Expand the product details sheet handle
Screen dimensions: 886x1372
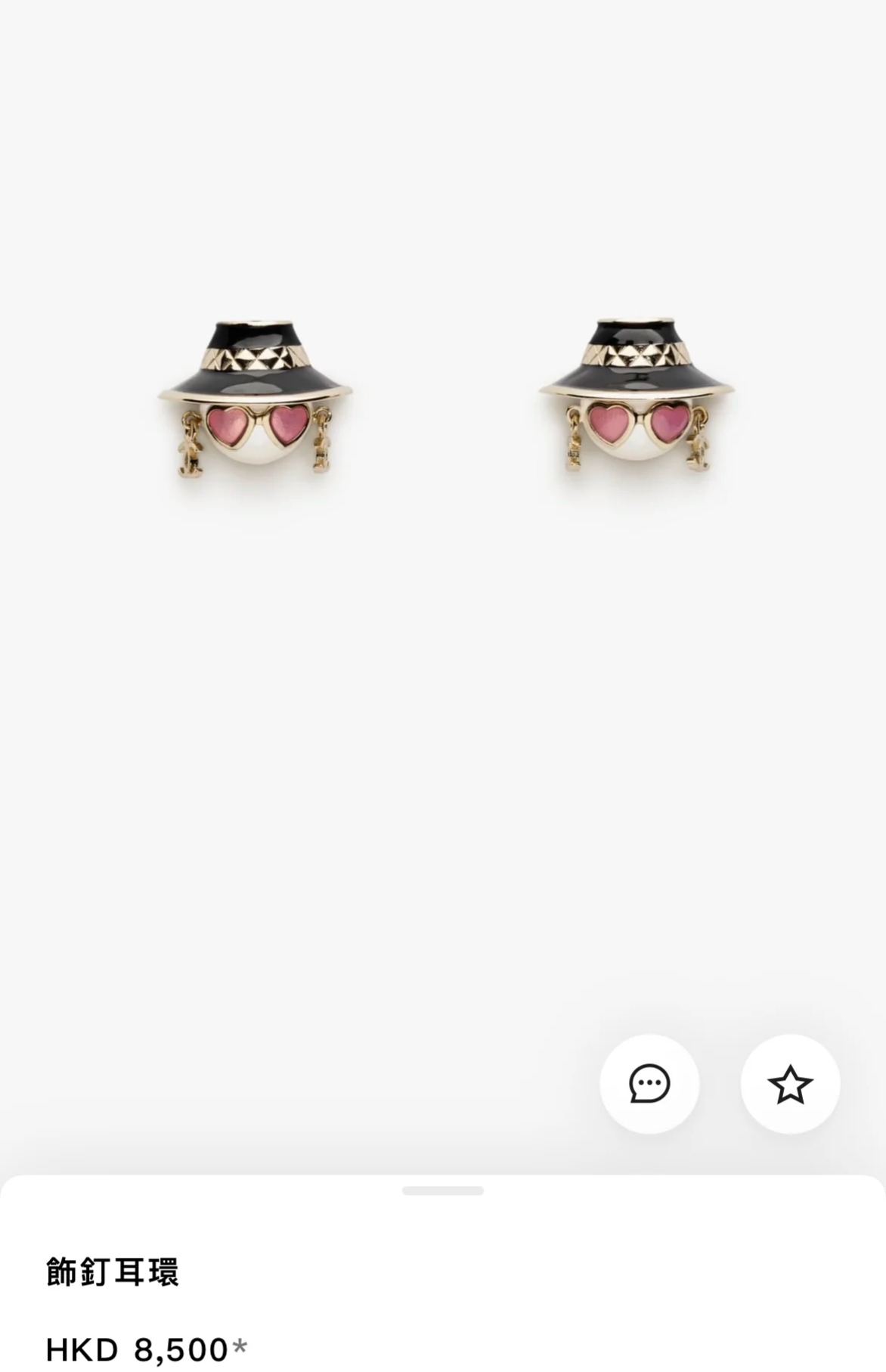(x=443, y=1190)
